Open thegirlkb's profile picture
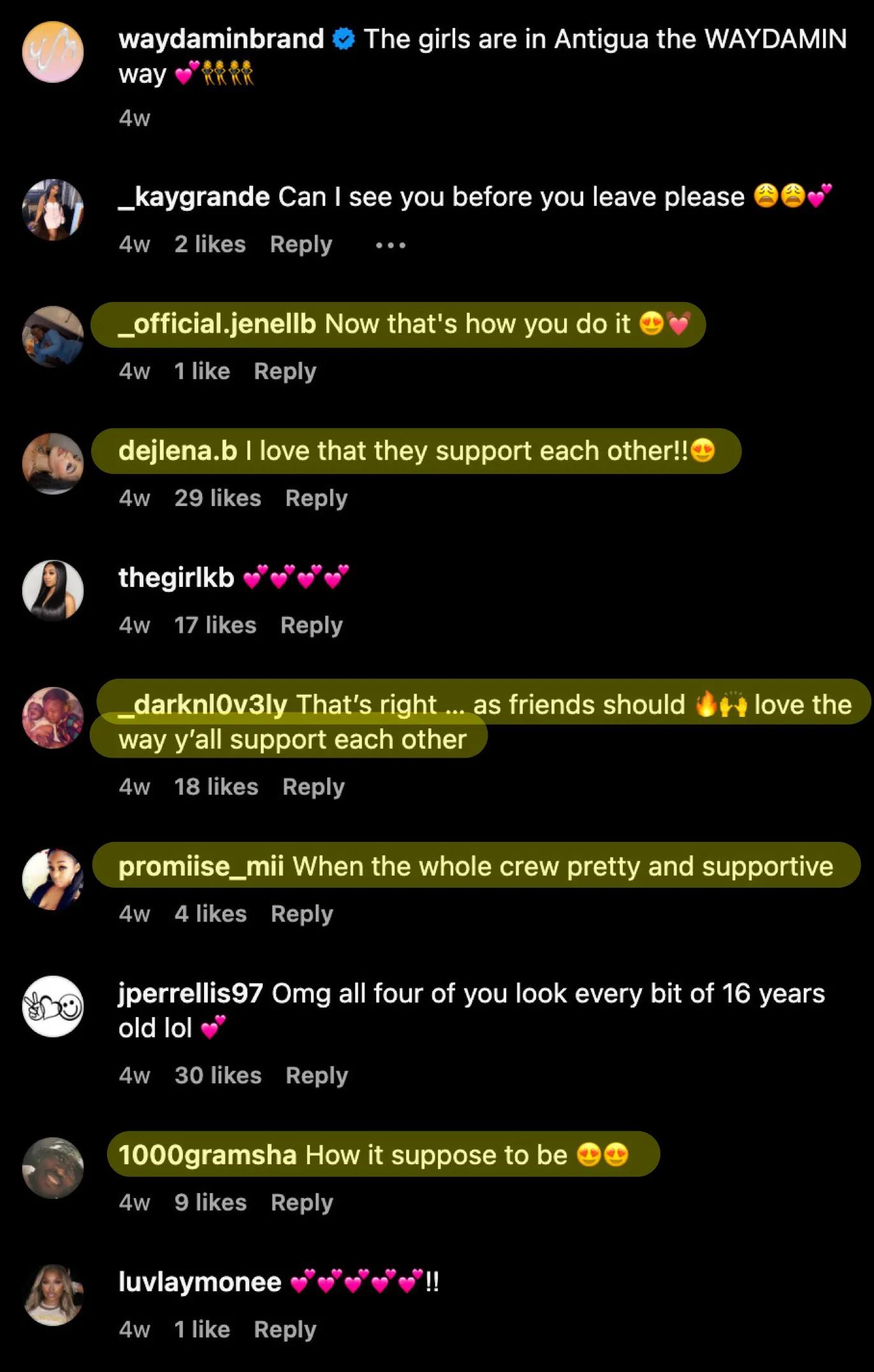Image resolution: width=874 pixels, height=1372 pixels. (x=53, y=590)
